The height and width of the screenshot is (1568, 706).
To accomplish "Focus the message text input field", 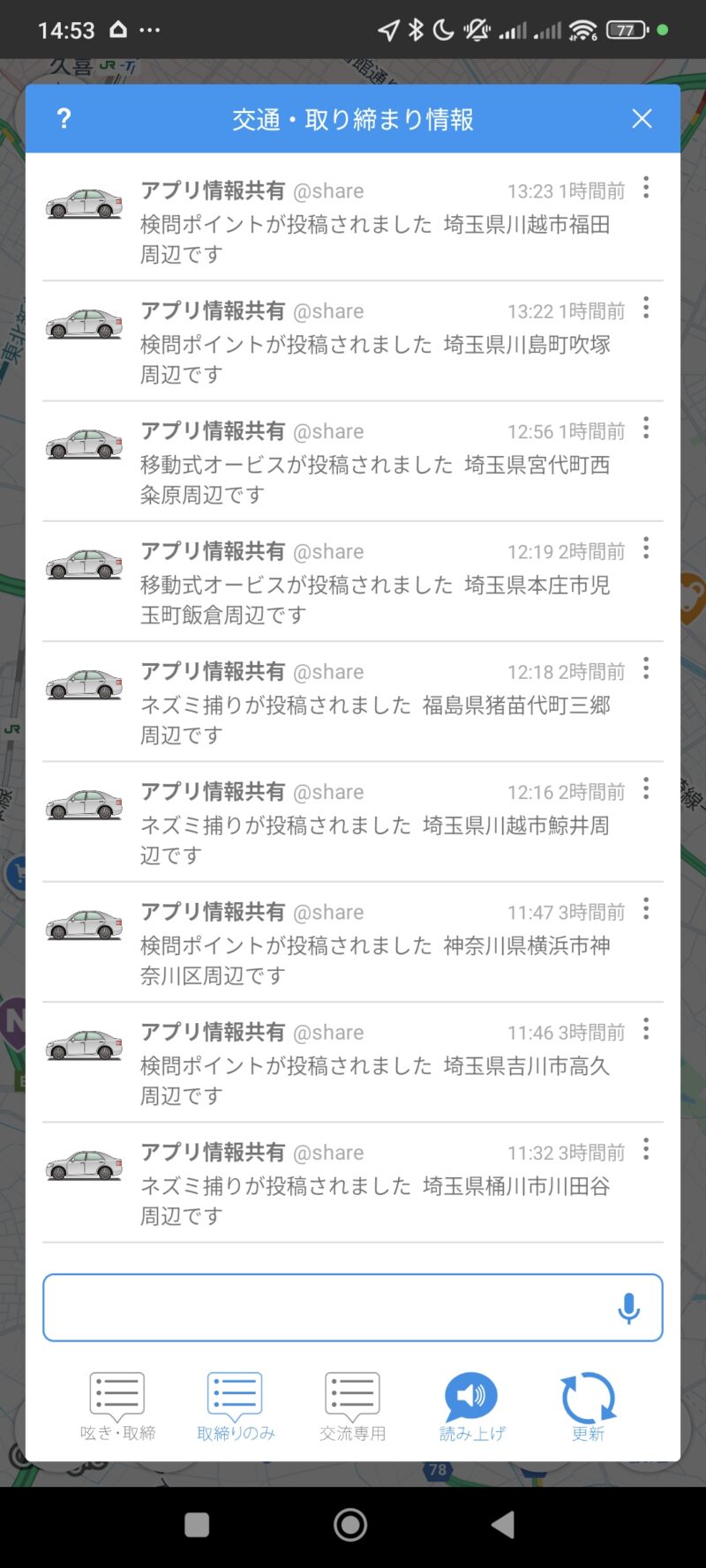I will coord(327,1308).
